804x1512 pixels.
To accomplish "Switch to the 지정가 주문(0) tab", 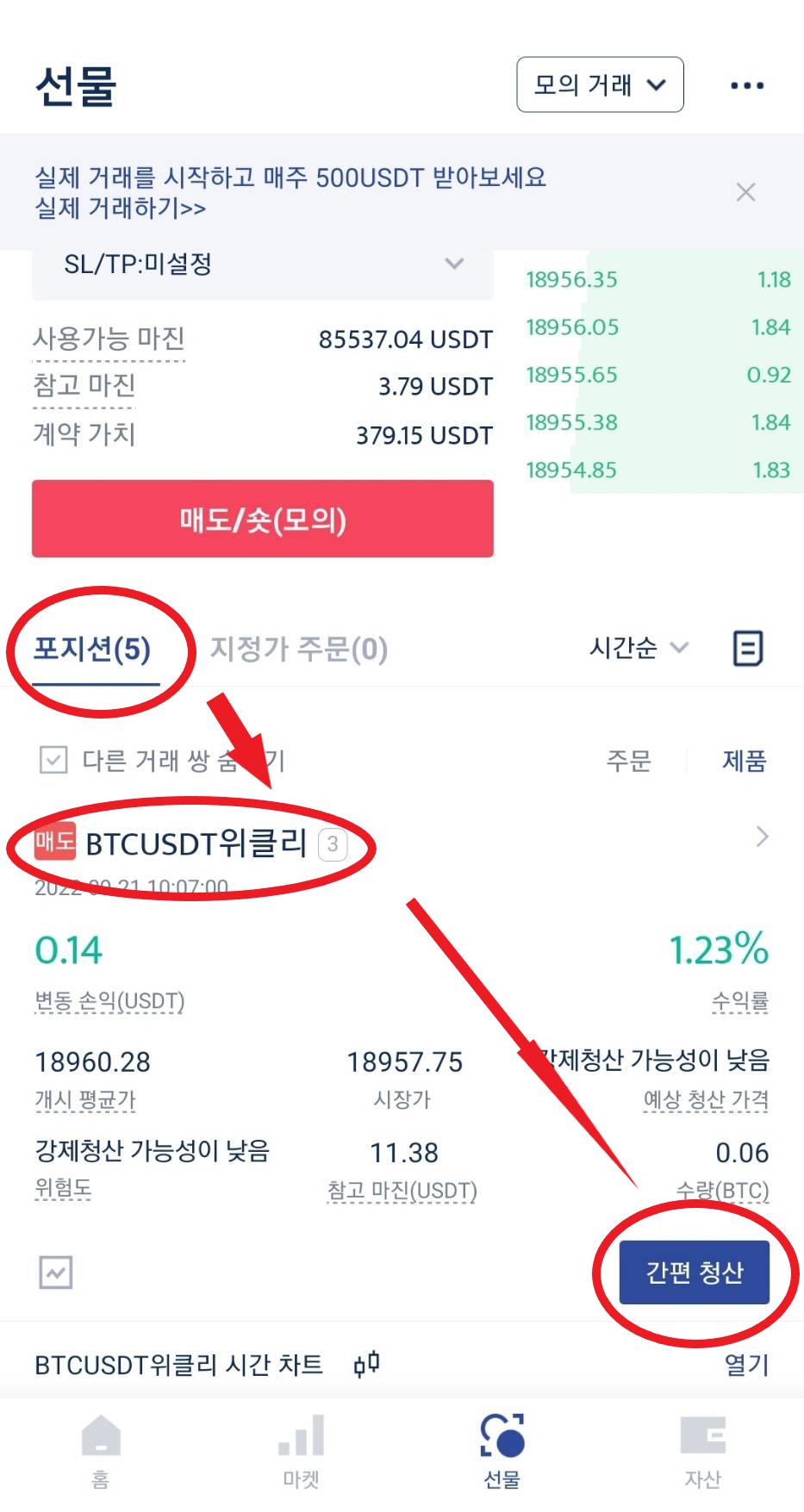I will (x=299, y=649).
